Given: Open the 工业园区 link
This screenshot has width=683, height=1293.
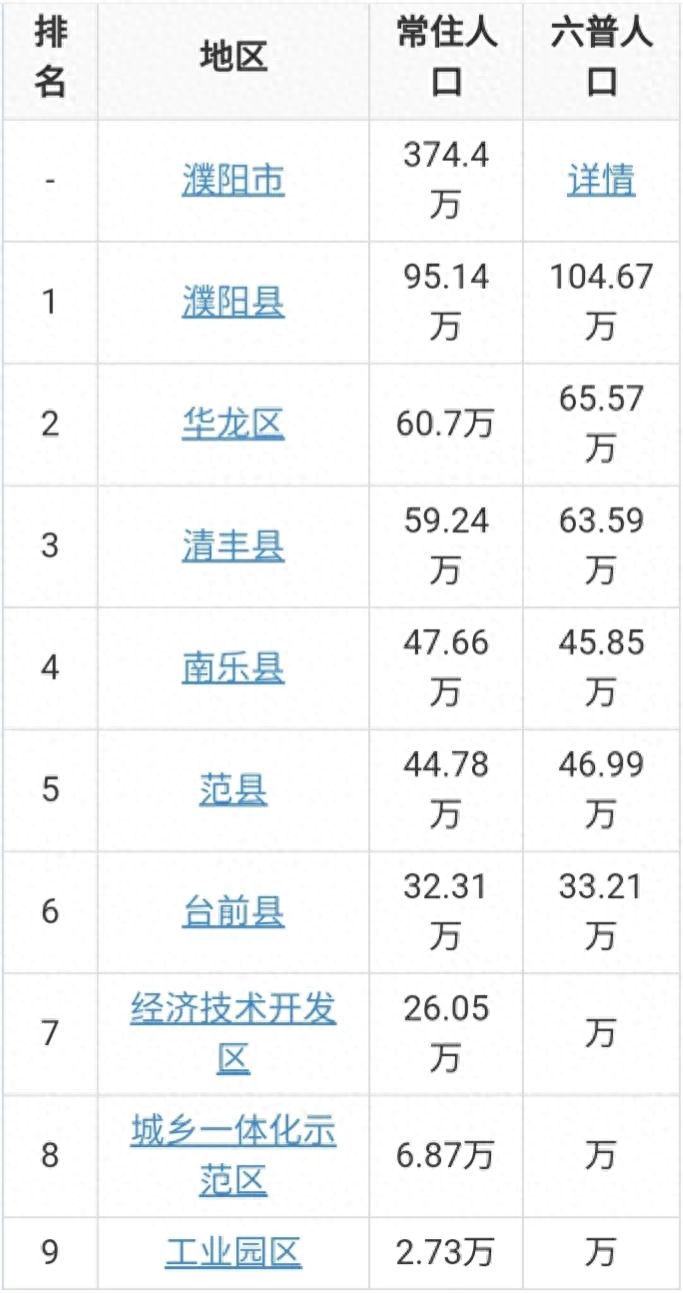Looking at the screenshot, I should (x=233, y=1252).
